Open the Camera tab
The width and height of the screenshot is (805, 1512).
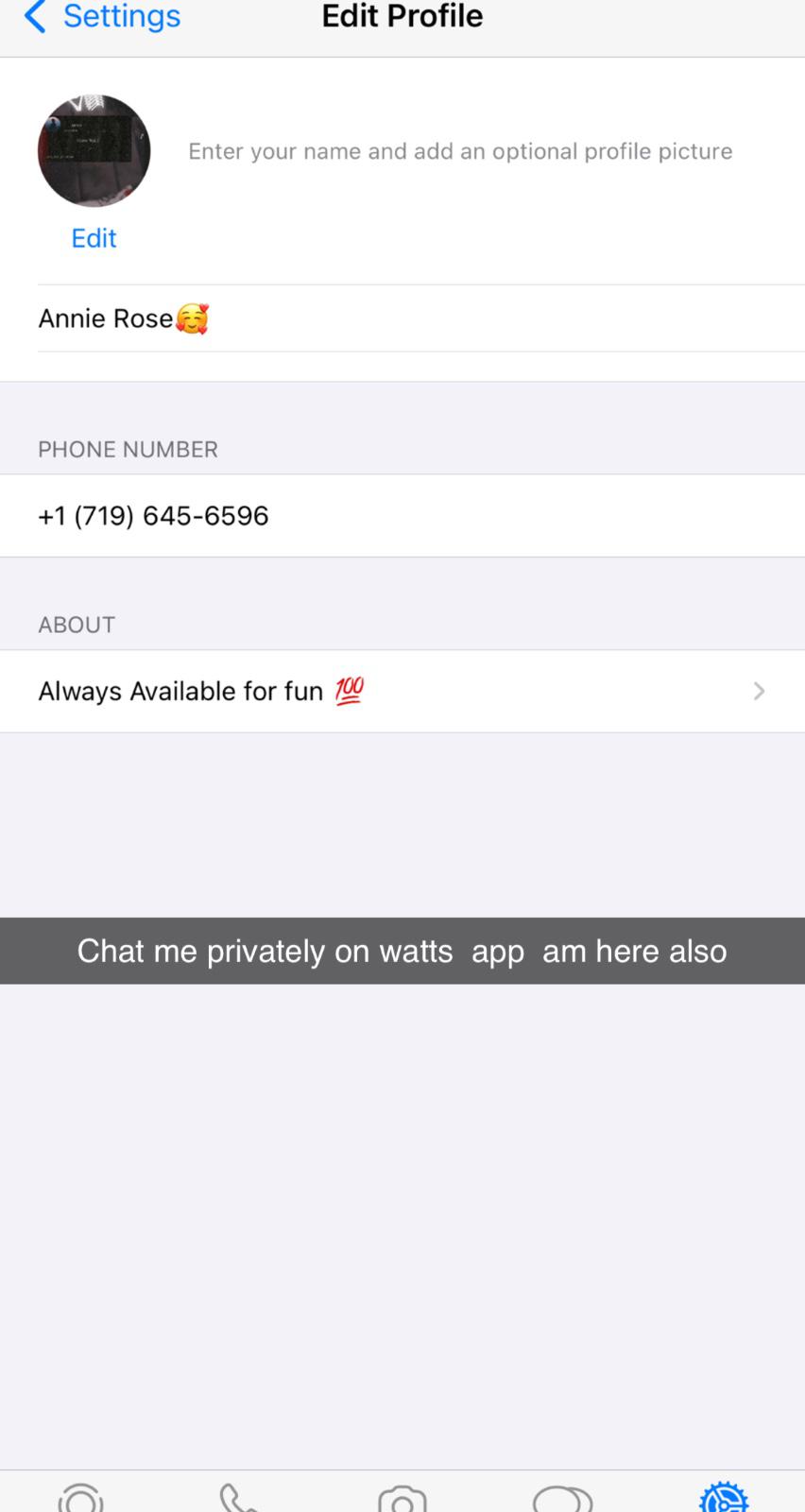pos(402,1497)
